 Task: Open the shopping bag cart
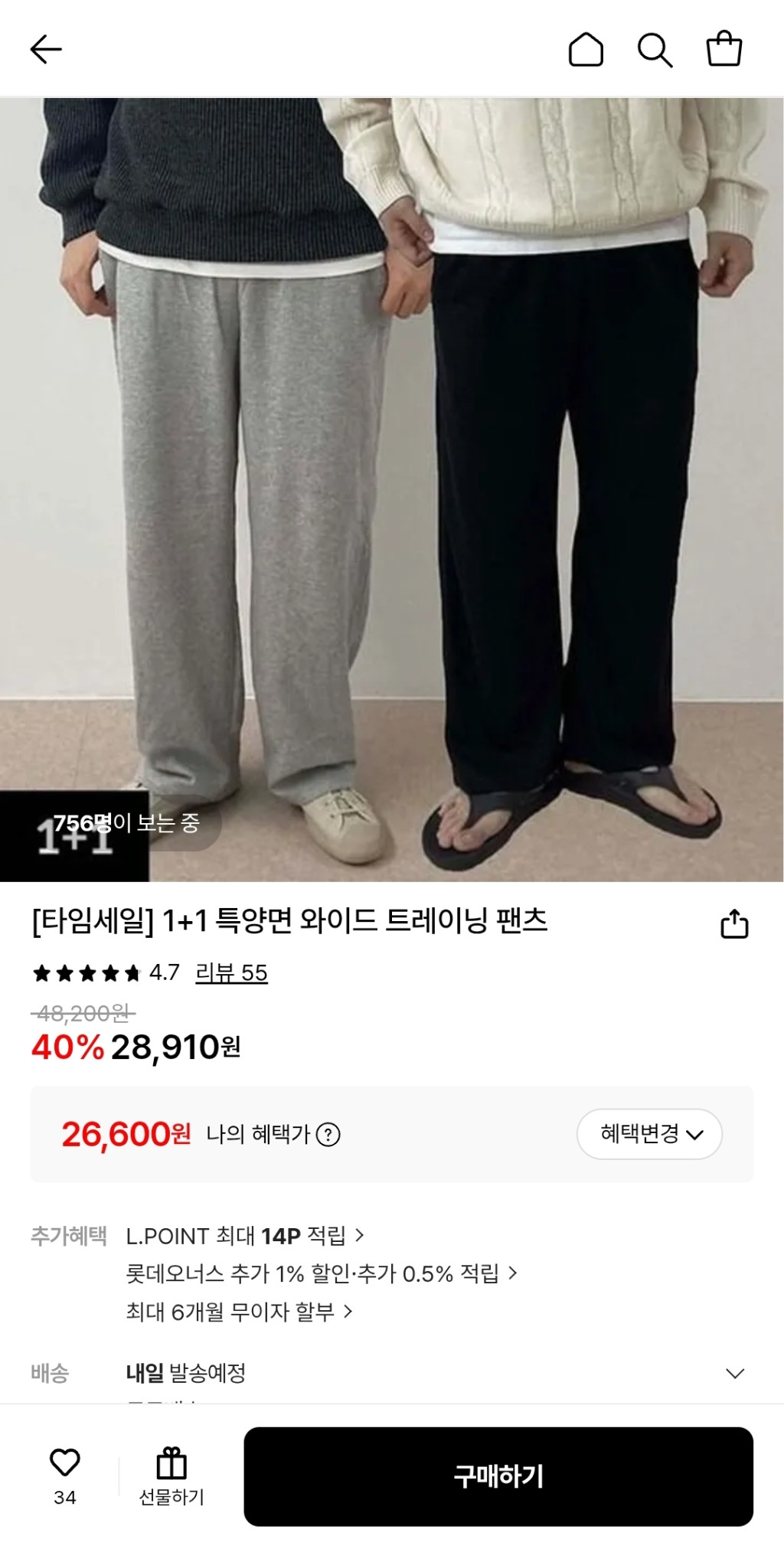(x=724, y=50)
